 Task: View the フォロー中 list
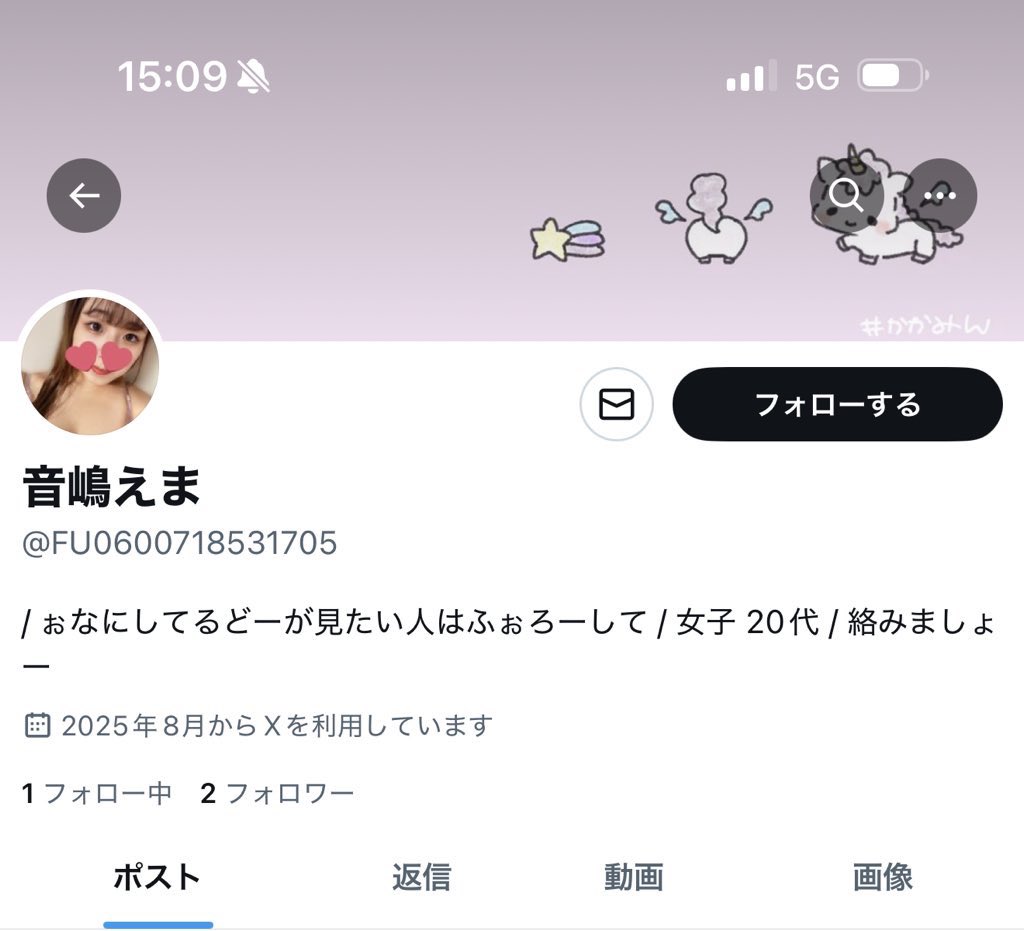click(97, 794)
